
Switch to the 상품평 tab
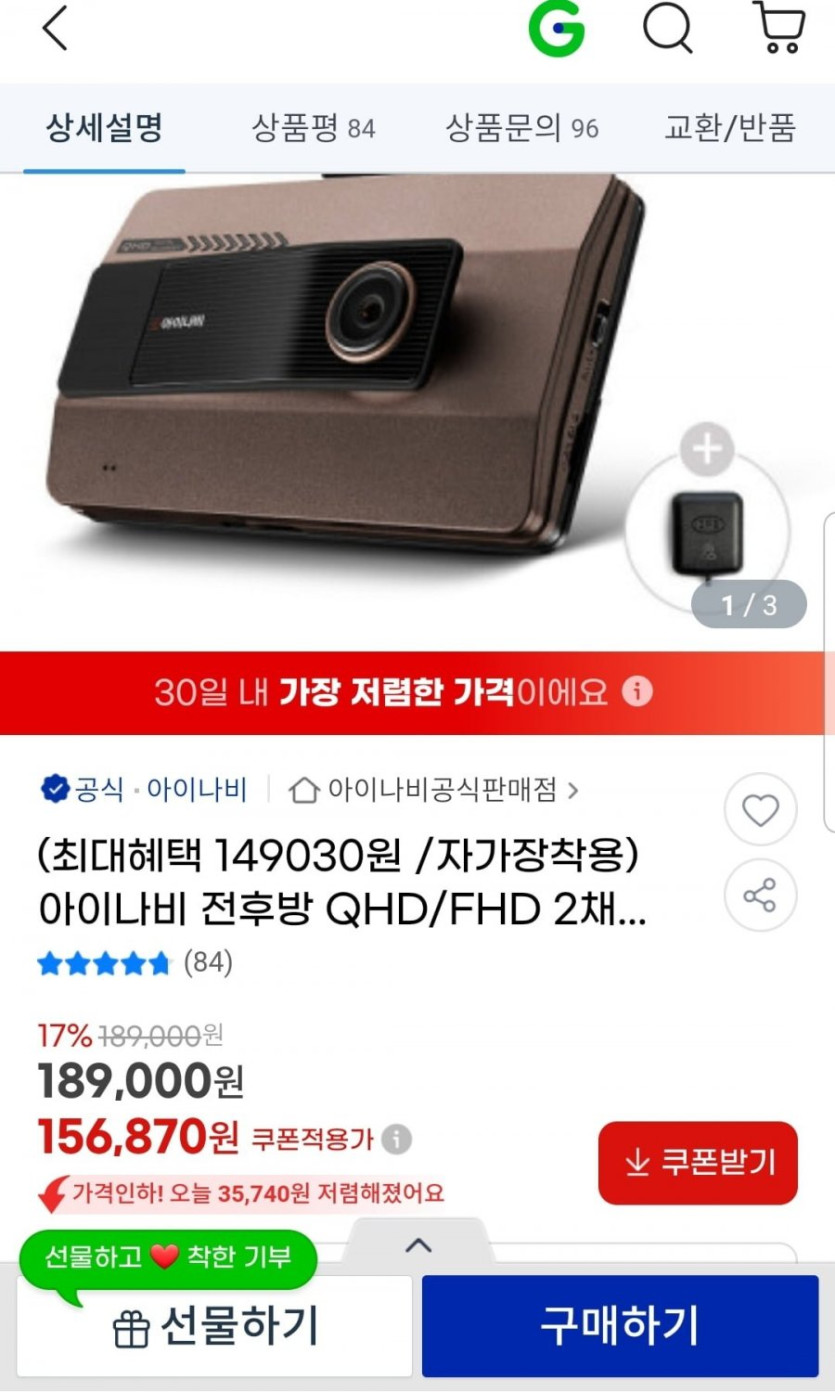pos(313,128)
